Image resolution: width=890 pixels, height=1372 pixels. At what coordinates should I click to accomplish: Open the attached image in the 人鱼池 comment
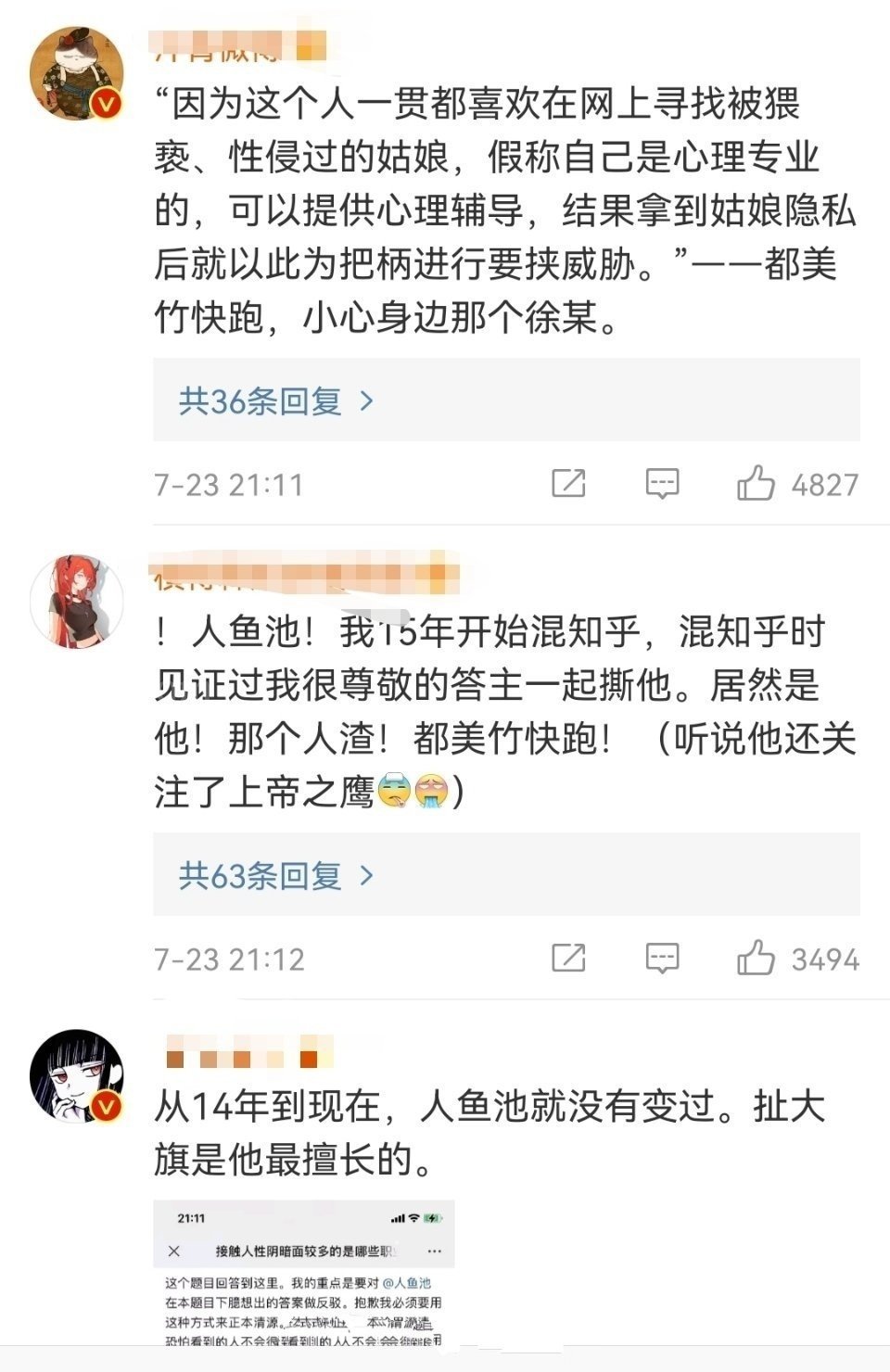click(x=304, y=1275)
